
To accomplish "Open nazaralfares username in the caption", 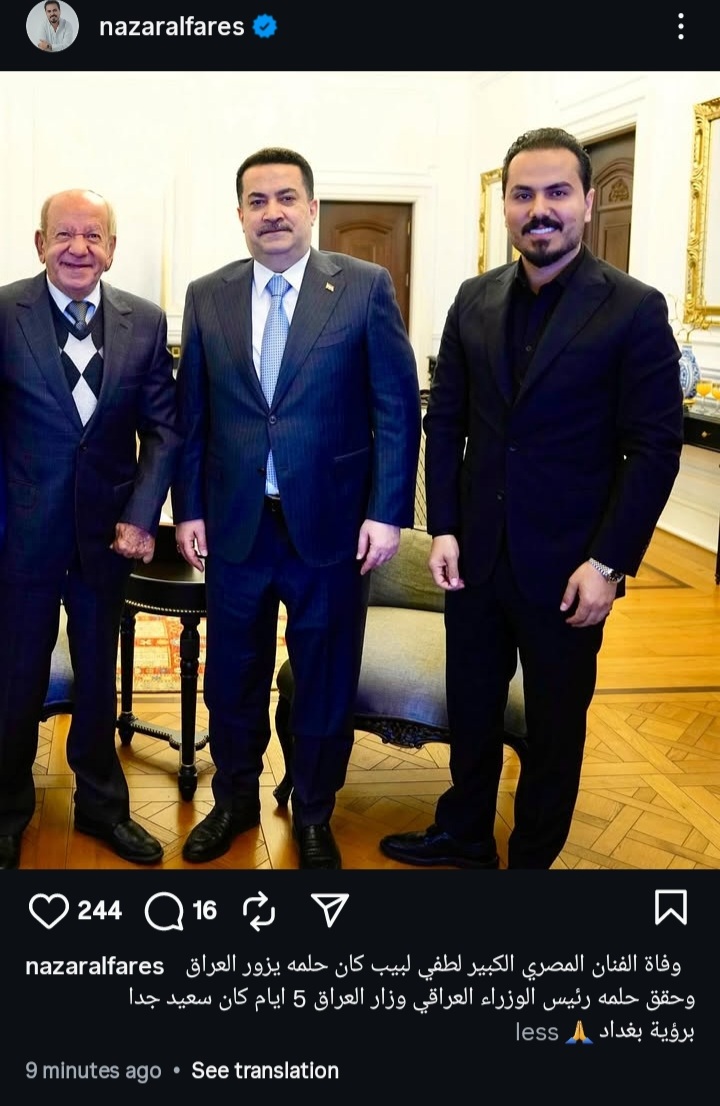I will (x=94, y=966).
